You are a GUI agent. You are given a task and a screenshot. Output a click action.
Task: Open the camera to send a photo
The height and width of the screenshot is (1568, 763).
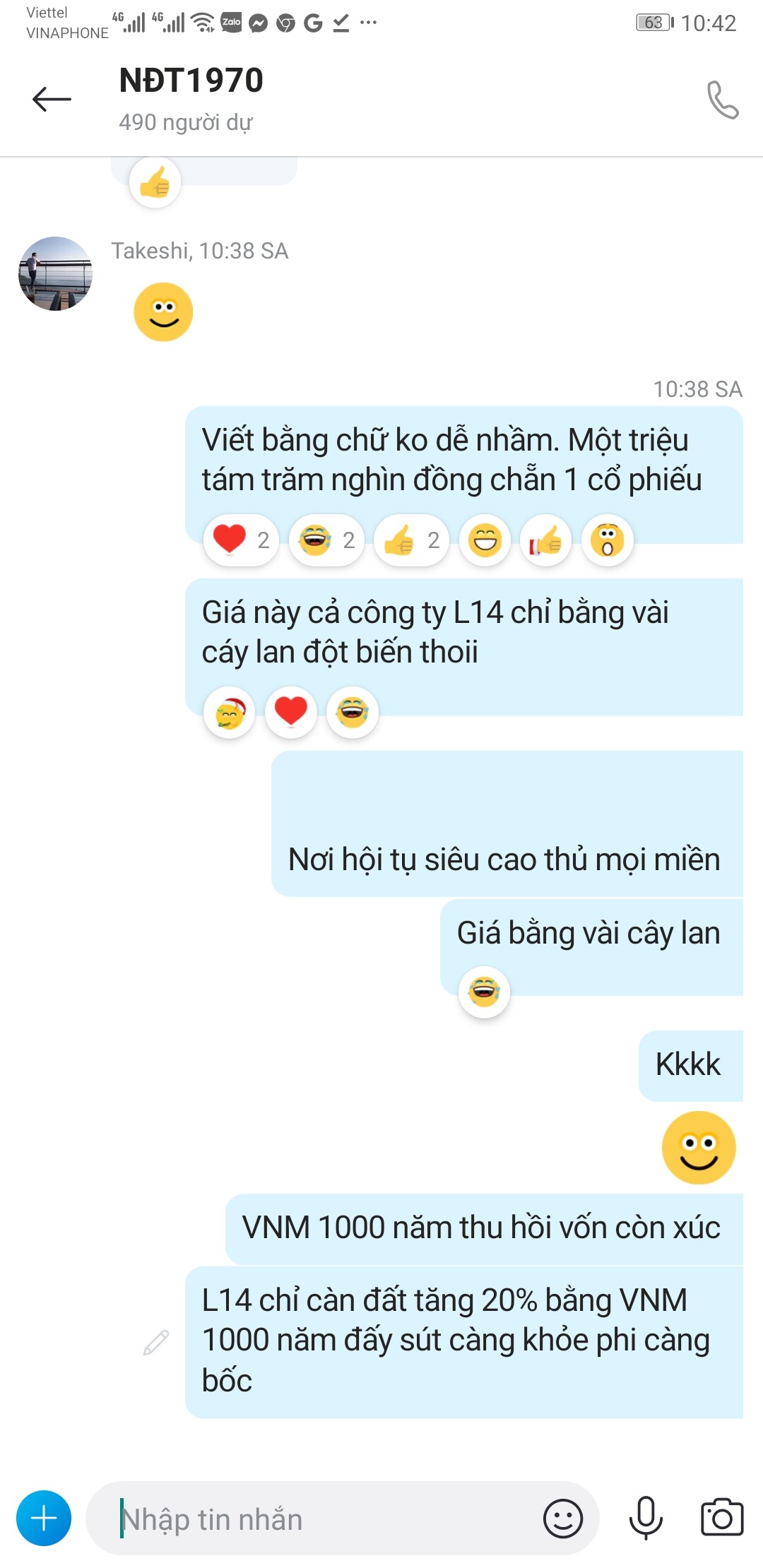point(721,1518)
